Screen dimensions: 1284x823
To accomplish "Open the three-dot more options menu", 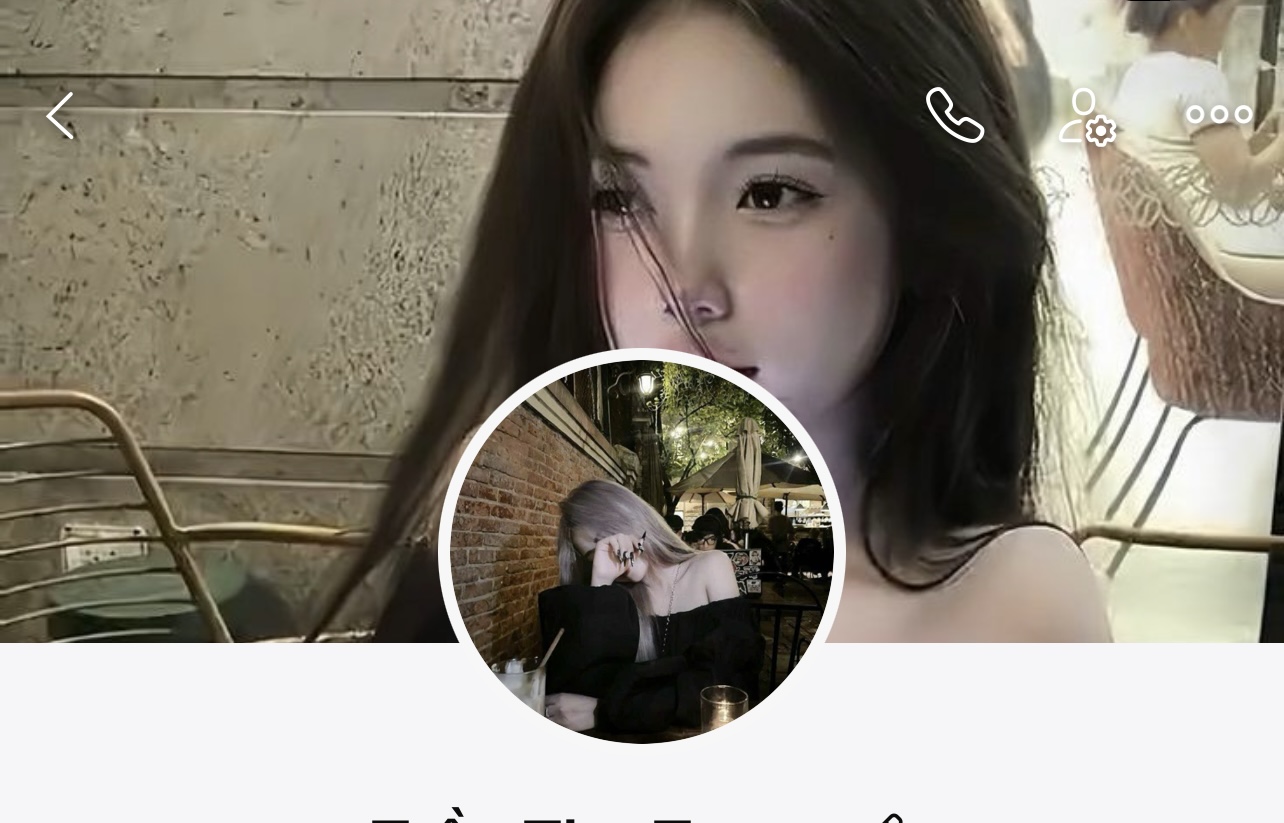I will (x=1219, y=115).
